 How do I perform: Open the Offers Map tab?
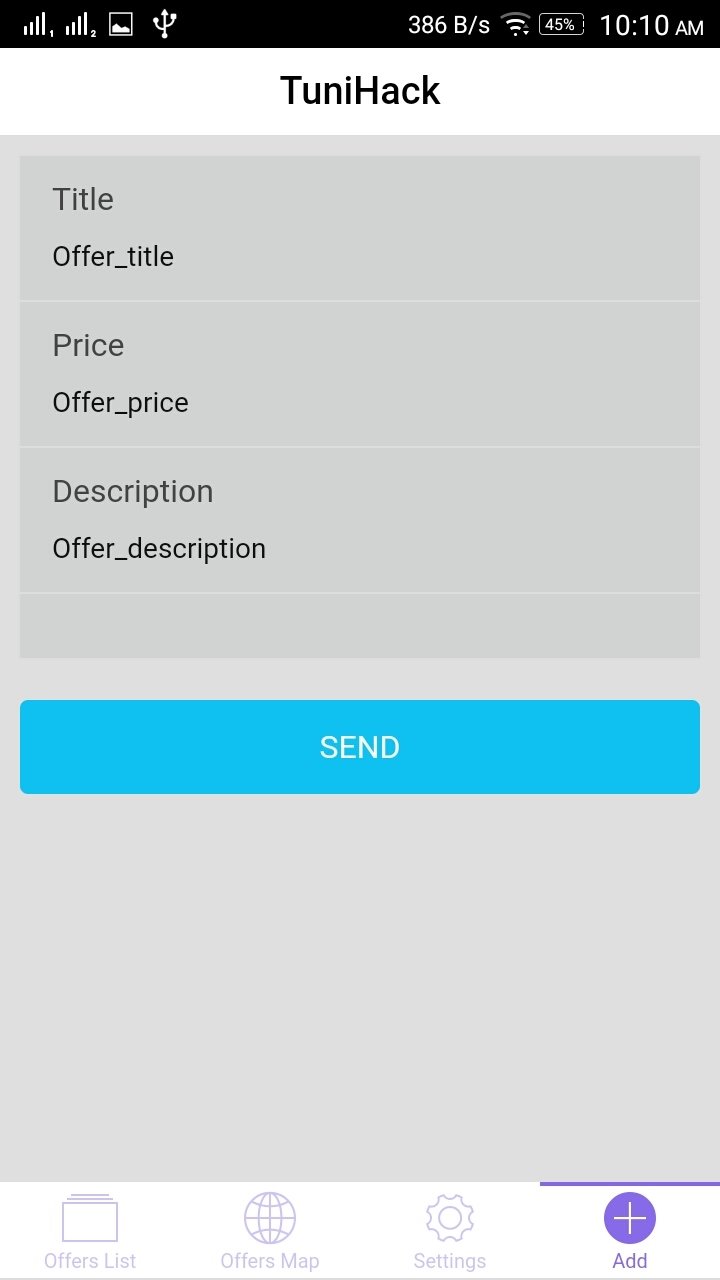(270, 1231)
